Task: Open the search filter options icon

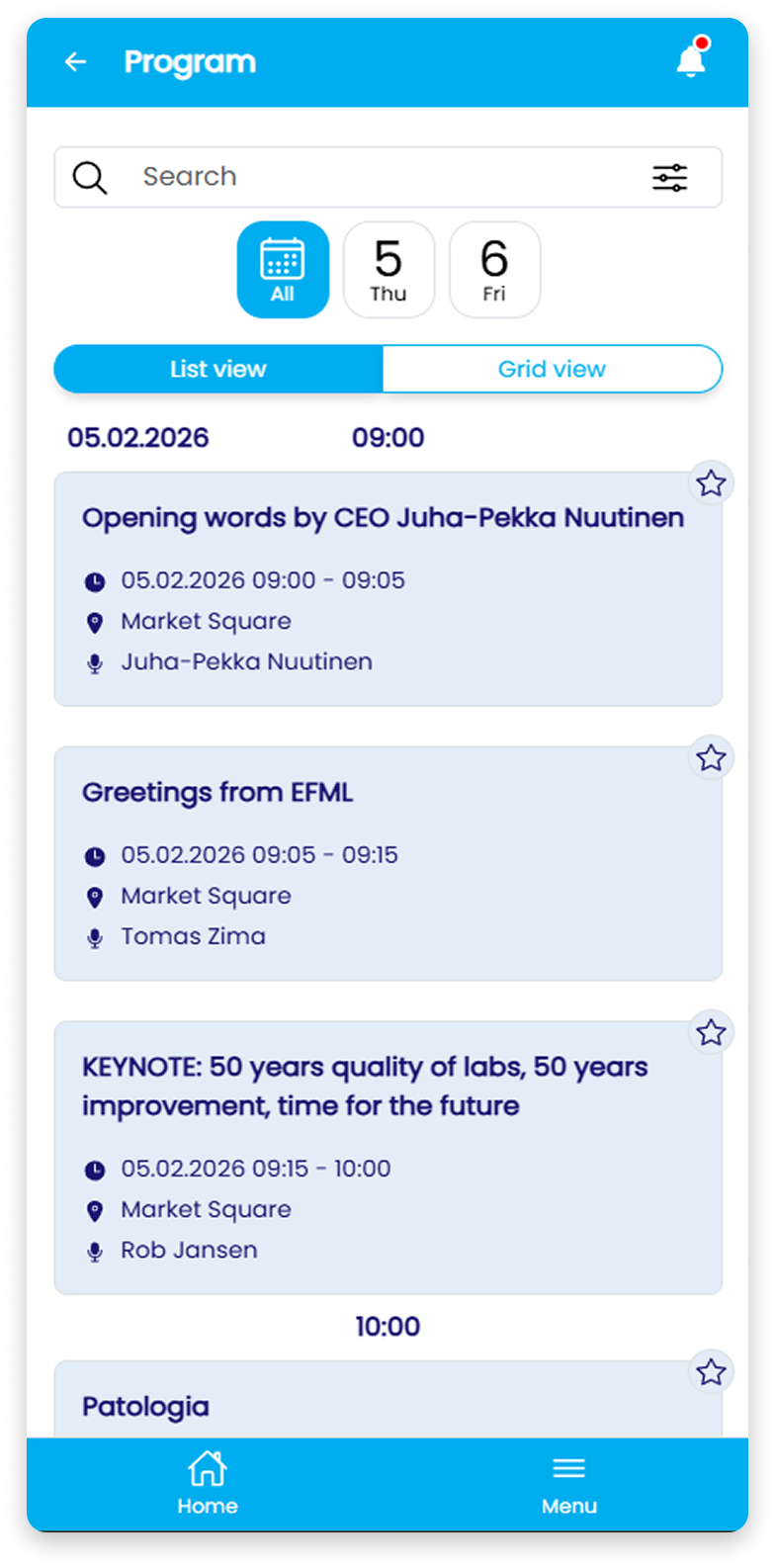Action: click(x=670, y=176)
